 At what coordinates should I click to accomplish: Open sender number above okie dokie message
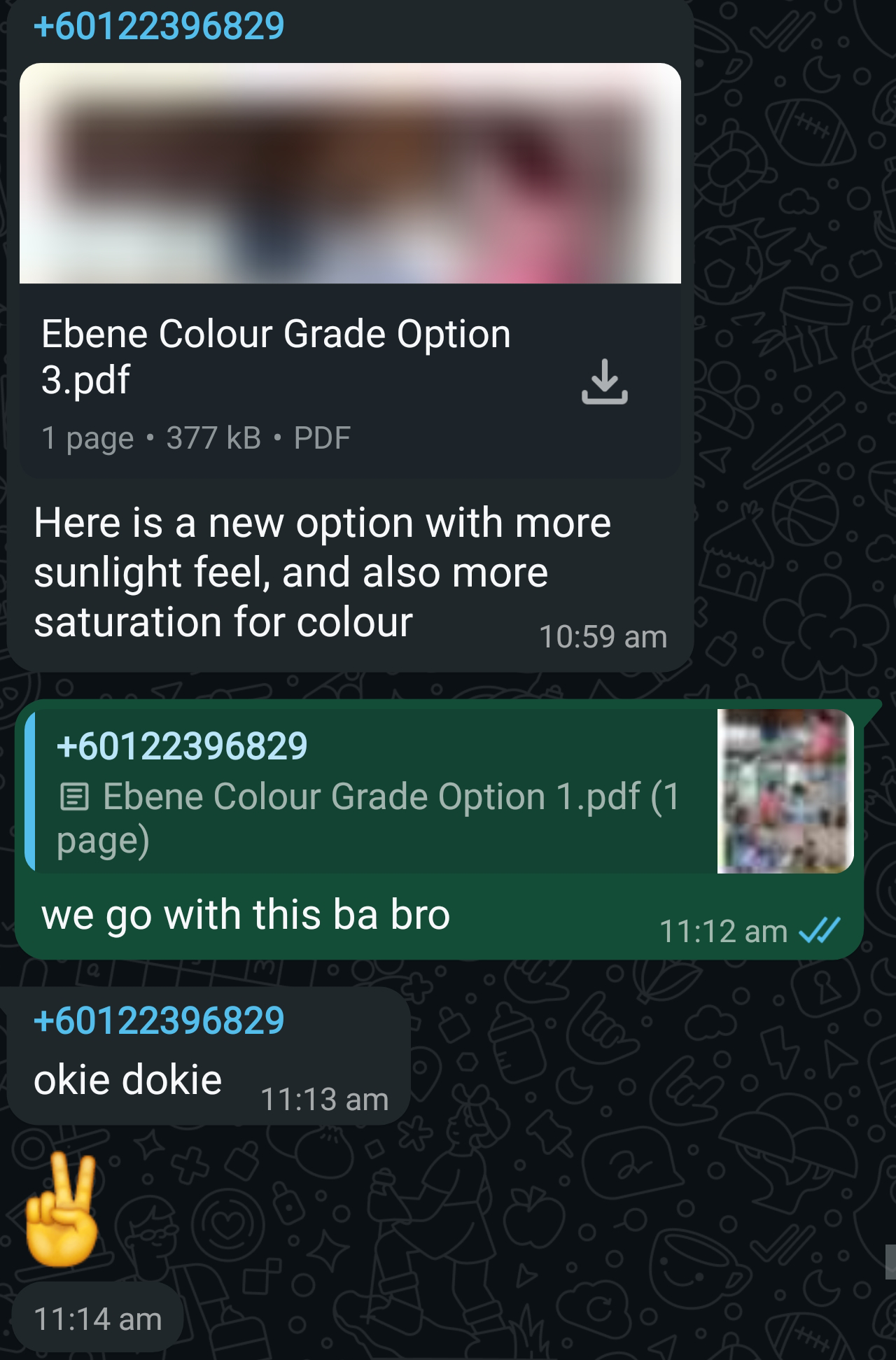[159, 1021]
